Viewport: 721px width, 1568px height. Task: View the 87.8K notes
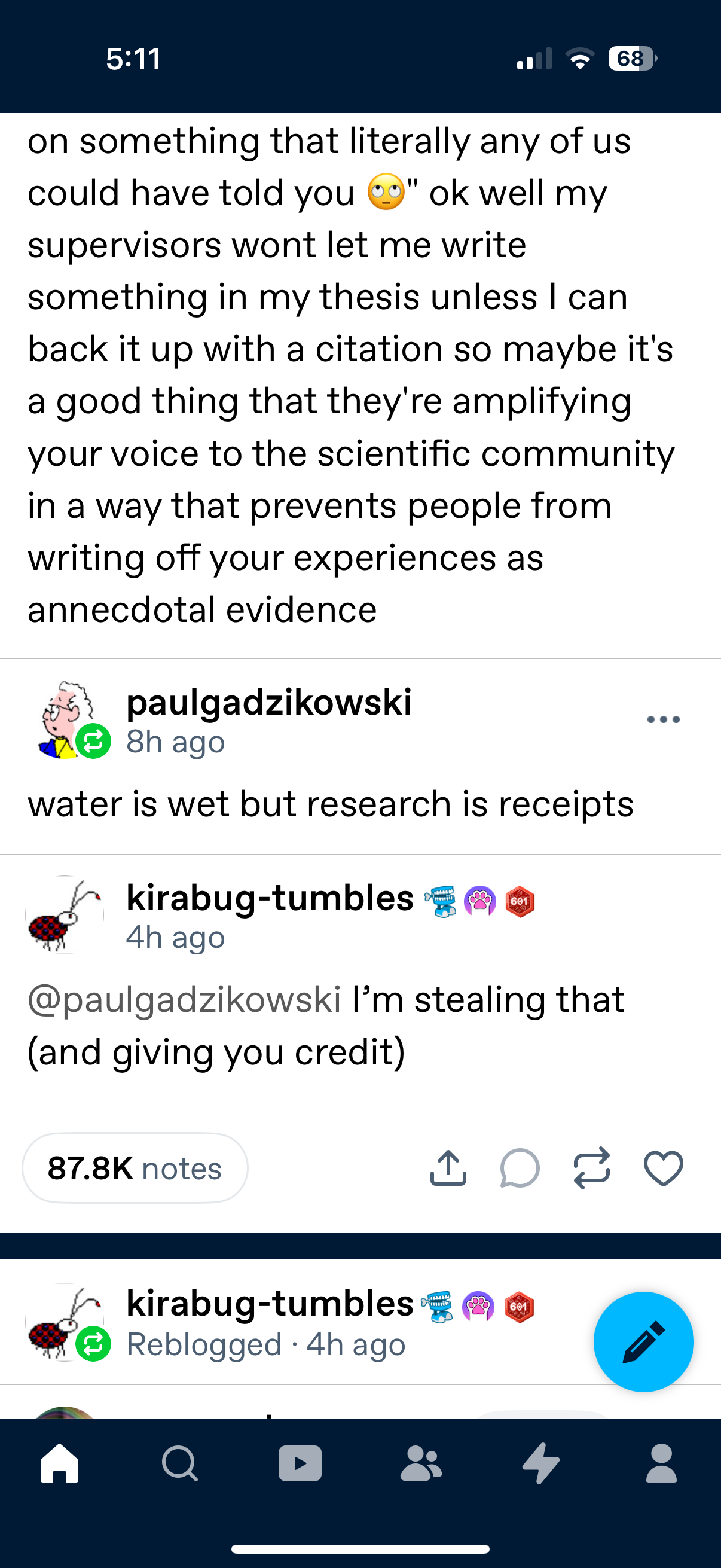pos(135,1168)
